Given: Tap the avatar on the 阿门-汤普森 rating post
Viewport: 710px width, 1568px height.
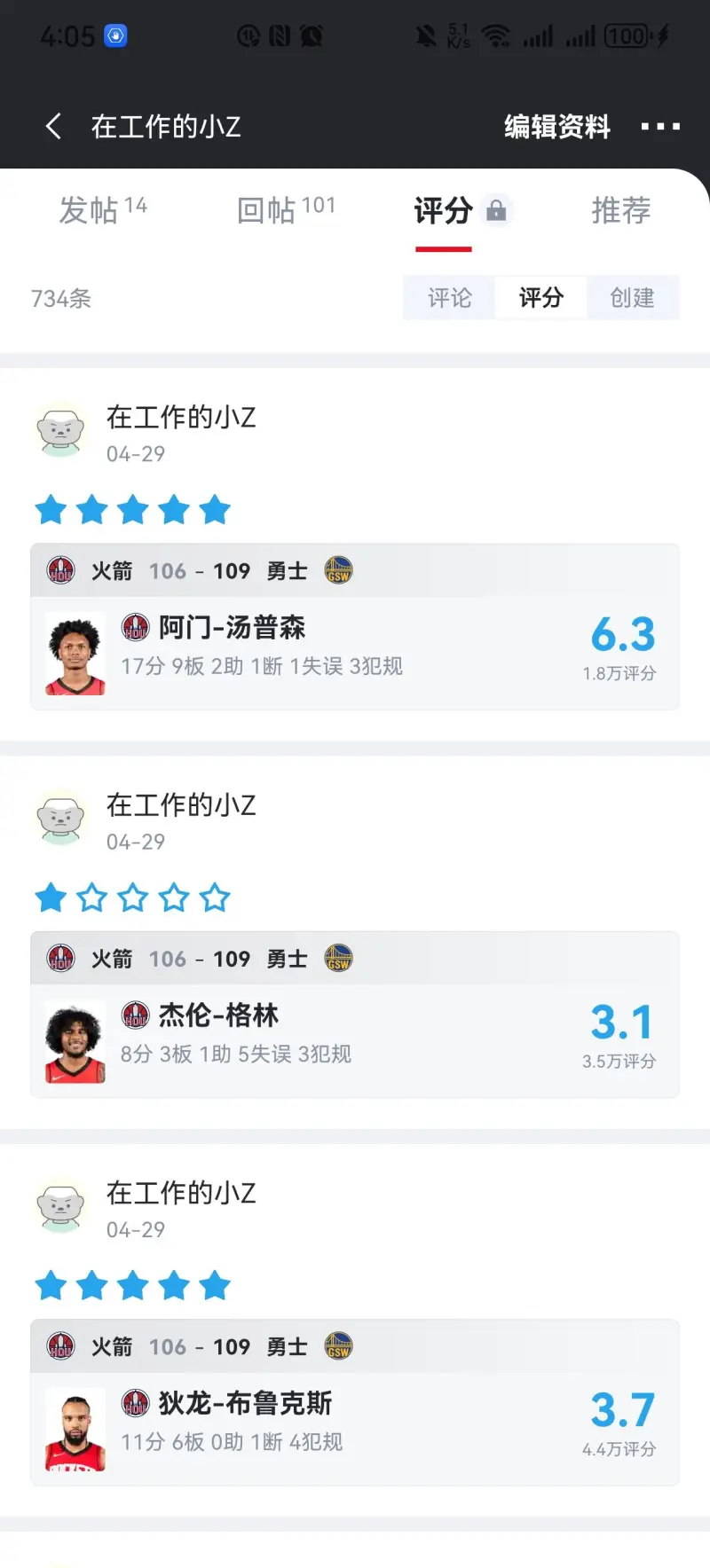Looking at the screenshot, I should pos(60,431).
